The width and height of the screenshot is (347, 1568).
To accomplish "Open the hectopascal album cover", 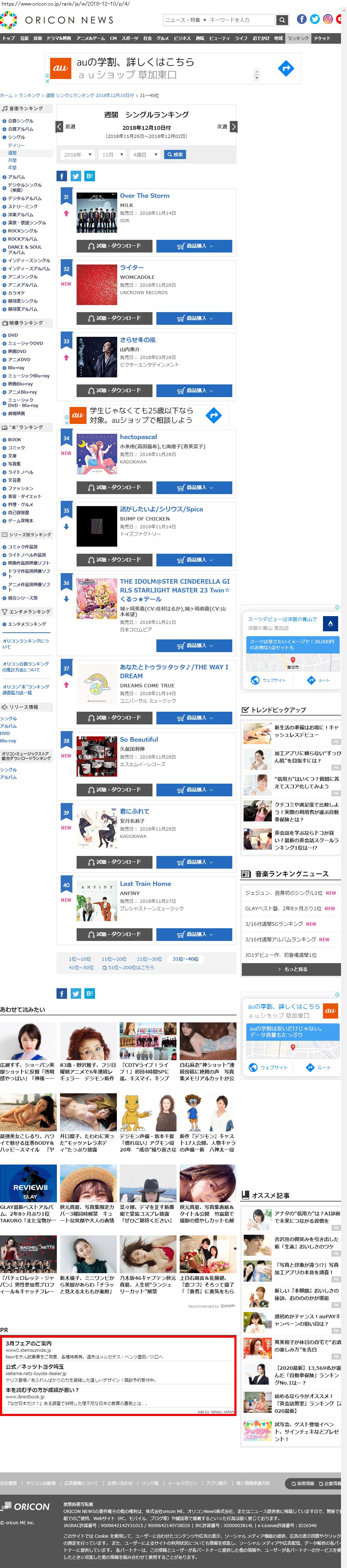I will 97,454.
